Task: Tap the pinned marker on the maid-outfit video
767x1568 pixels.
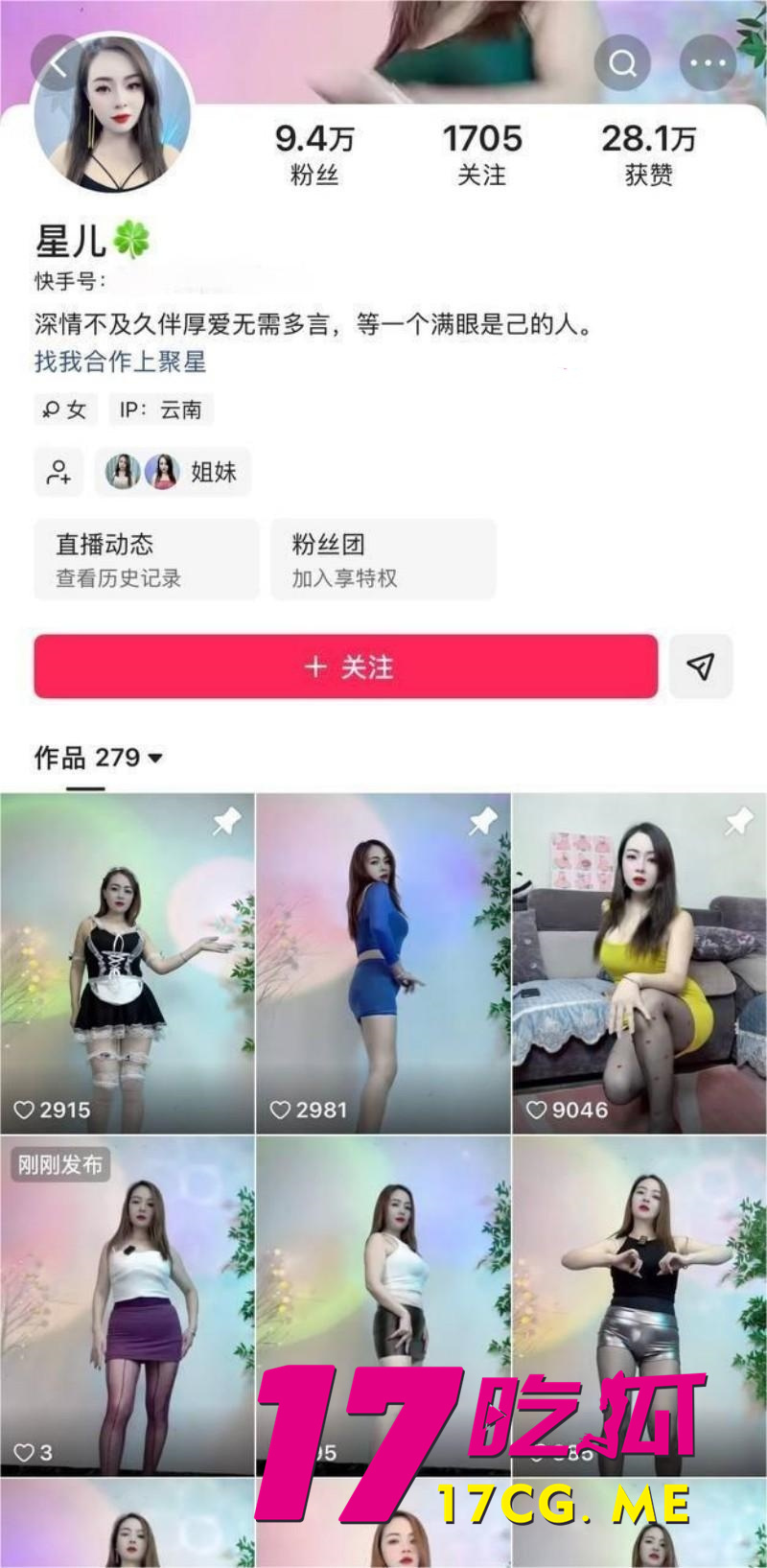Action: pyautogui.click(x=226, y=821)
